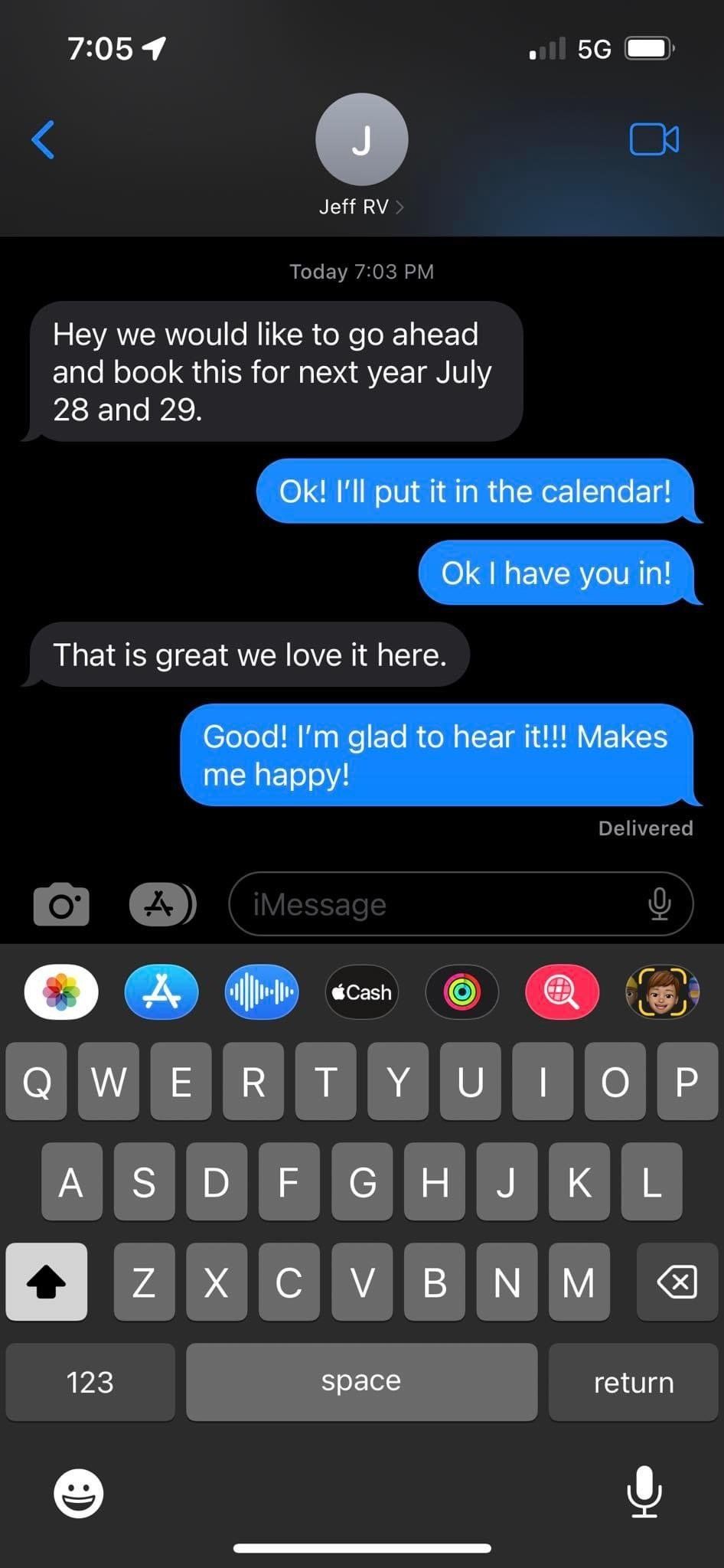Open the App Store in the app strip
The height and width of the screenshot is (1568, 724).
tap(161, 992)
